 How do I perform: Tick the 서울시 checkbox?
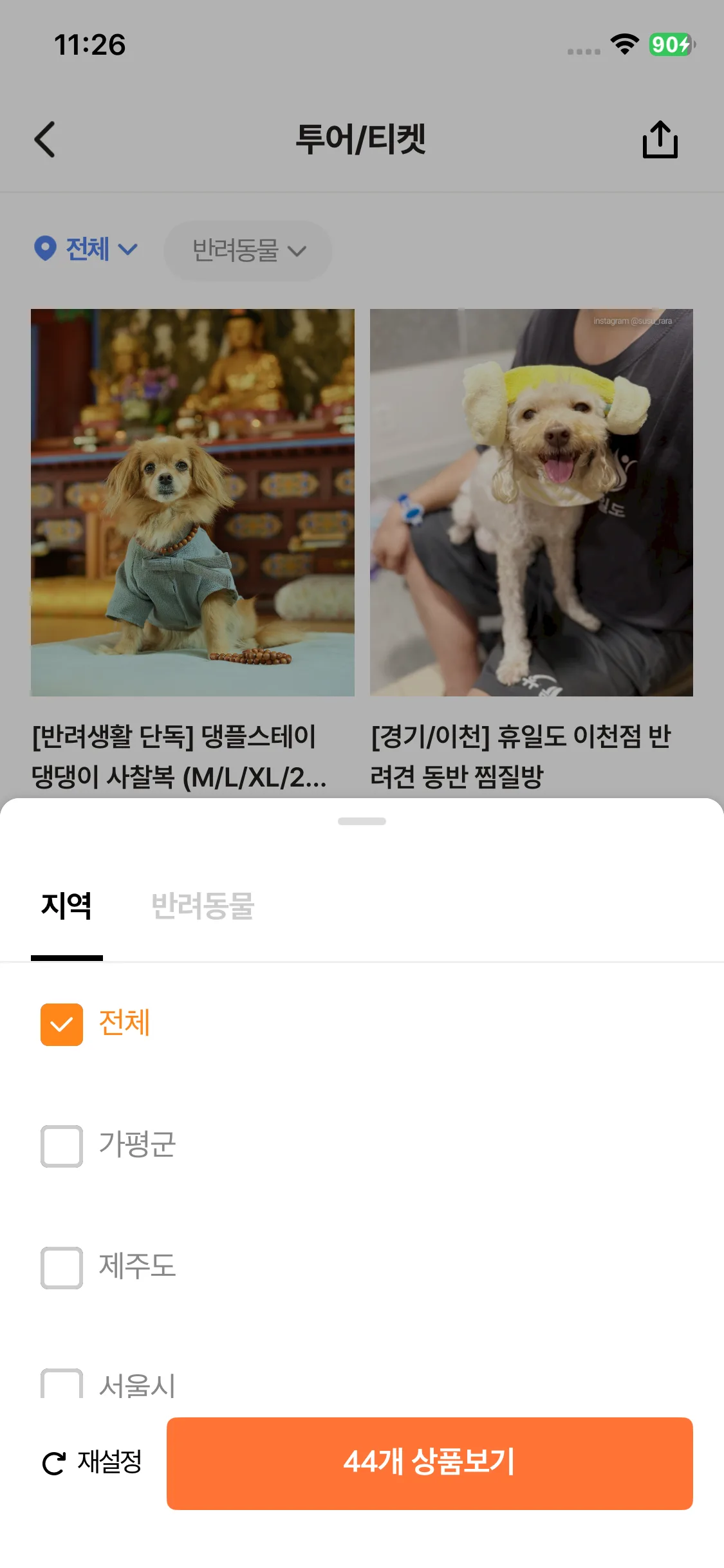click(x=62, y=1384)
